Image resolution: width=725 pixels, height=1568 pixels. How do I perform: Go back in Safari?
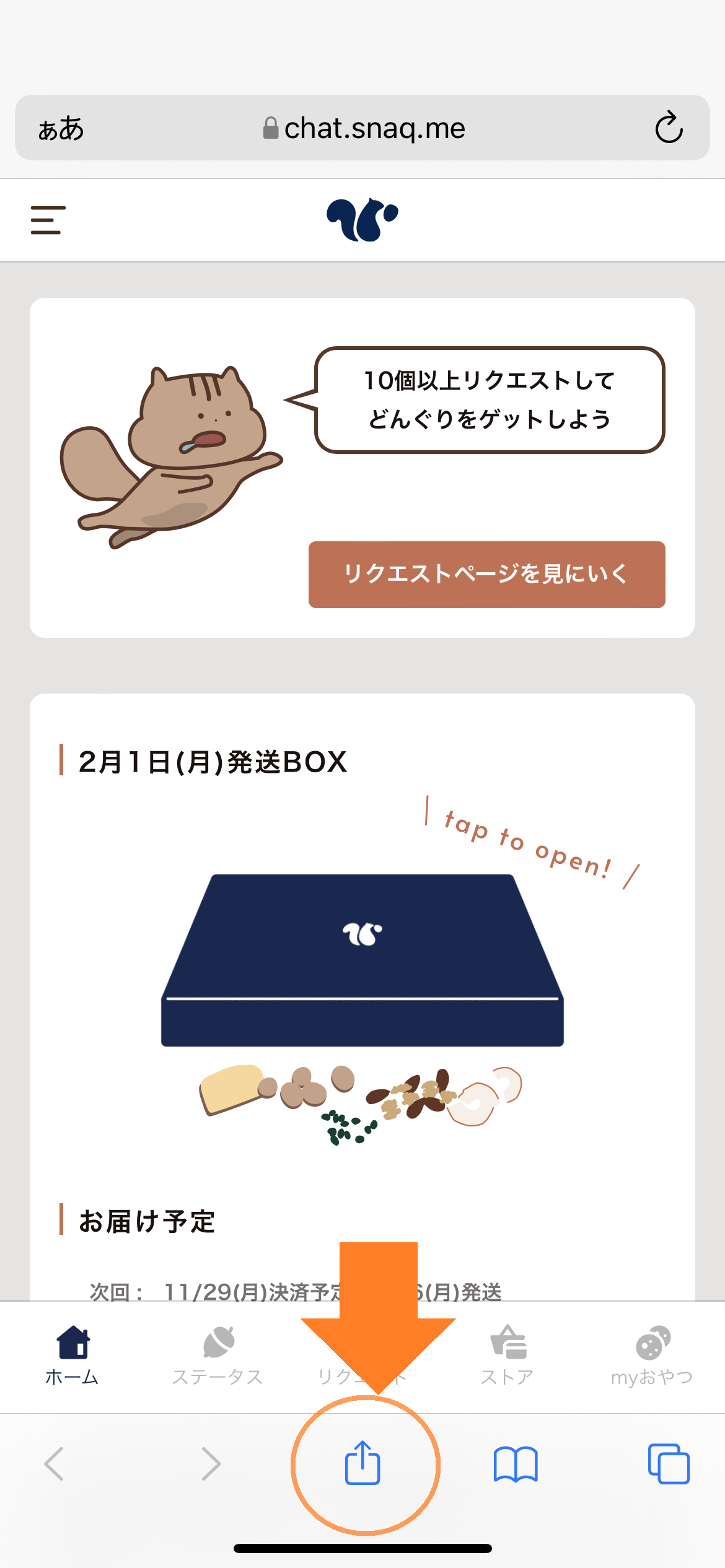point(55,1464)
